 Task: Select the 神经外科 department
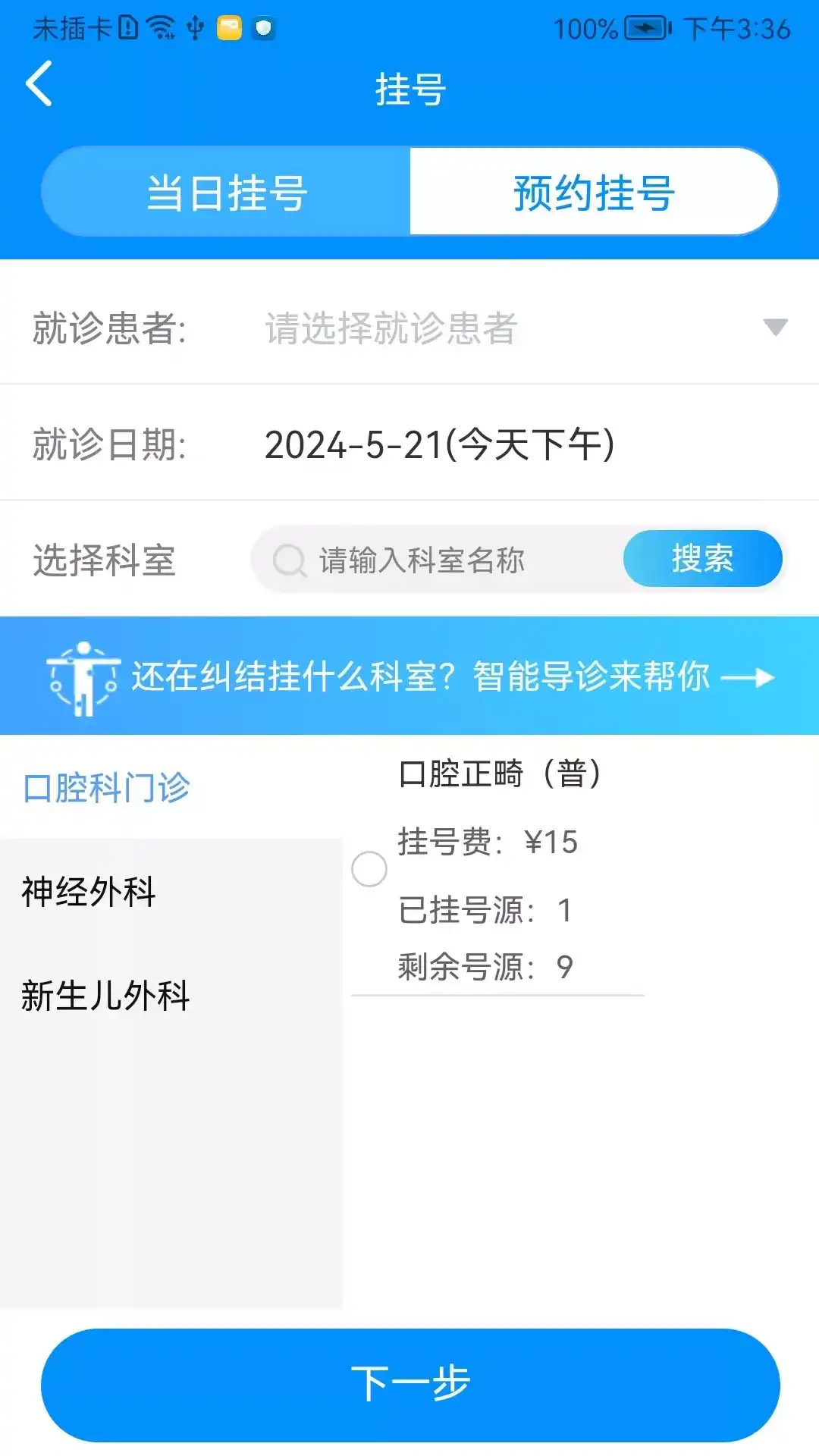coord(89,891)
